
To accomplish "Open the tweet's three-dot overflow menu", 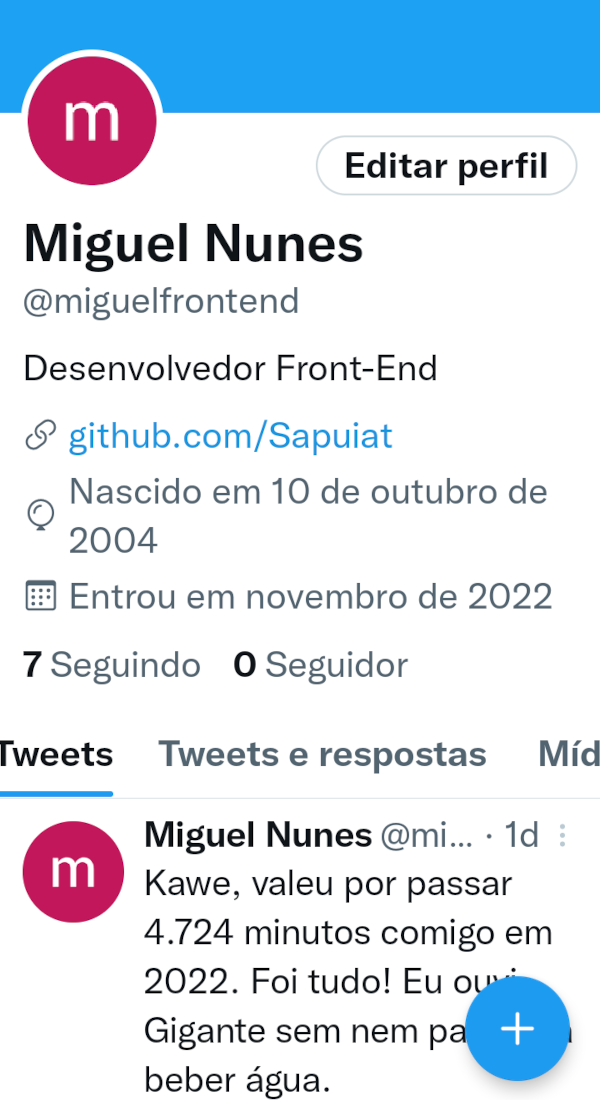I will pos(562,835).
